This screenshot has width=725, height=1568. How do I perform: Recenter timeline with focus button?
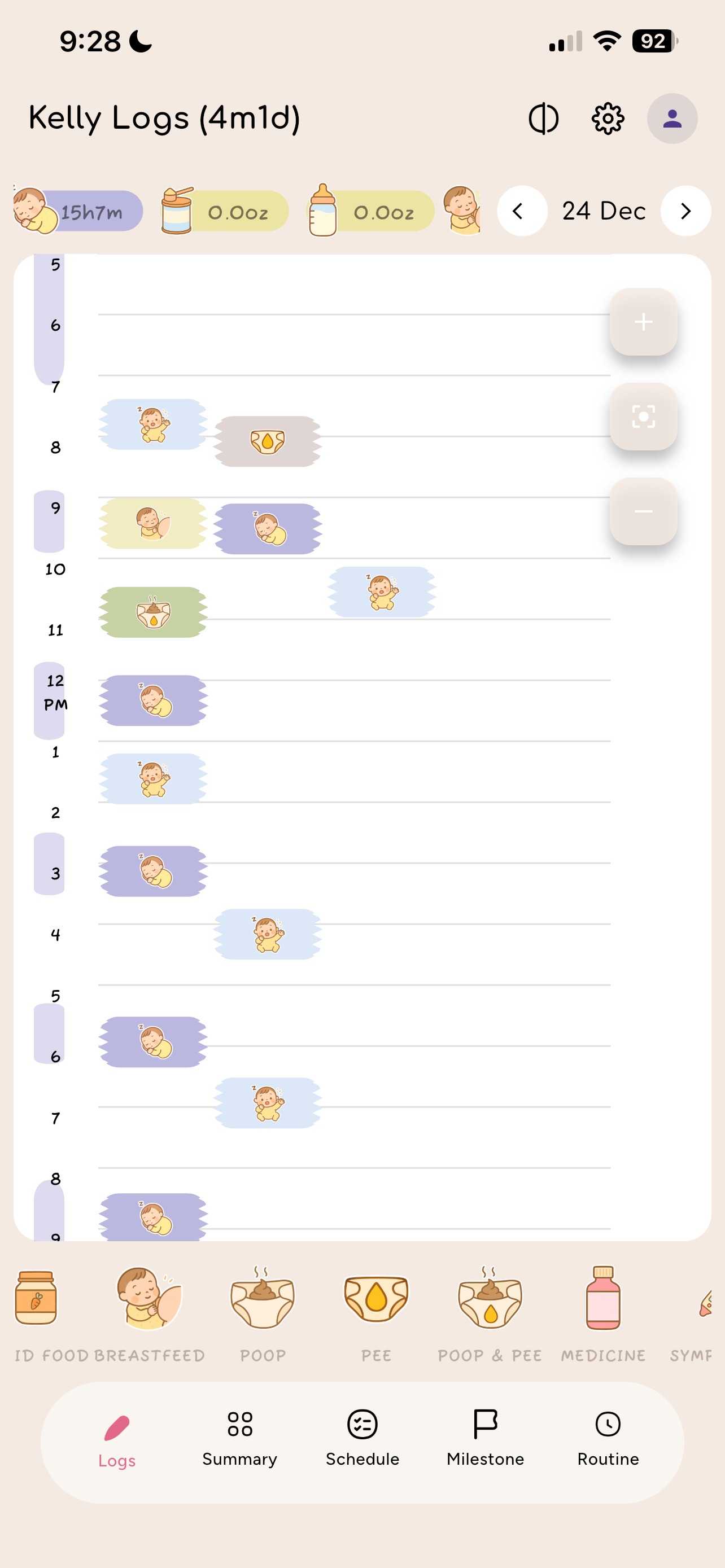[x=644, y=418]
